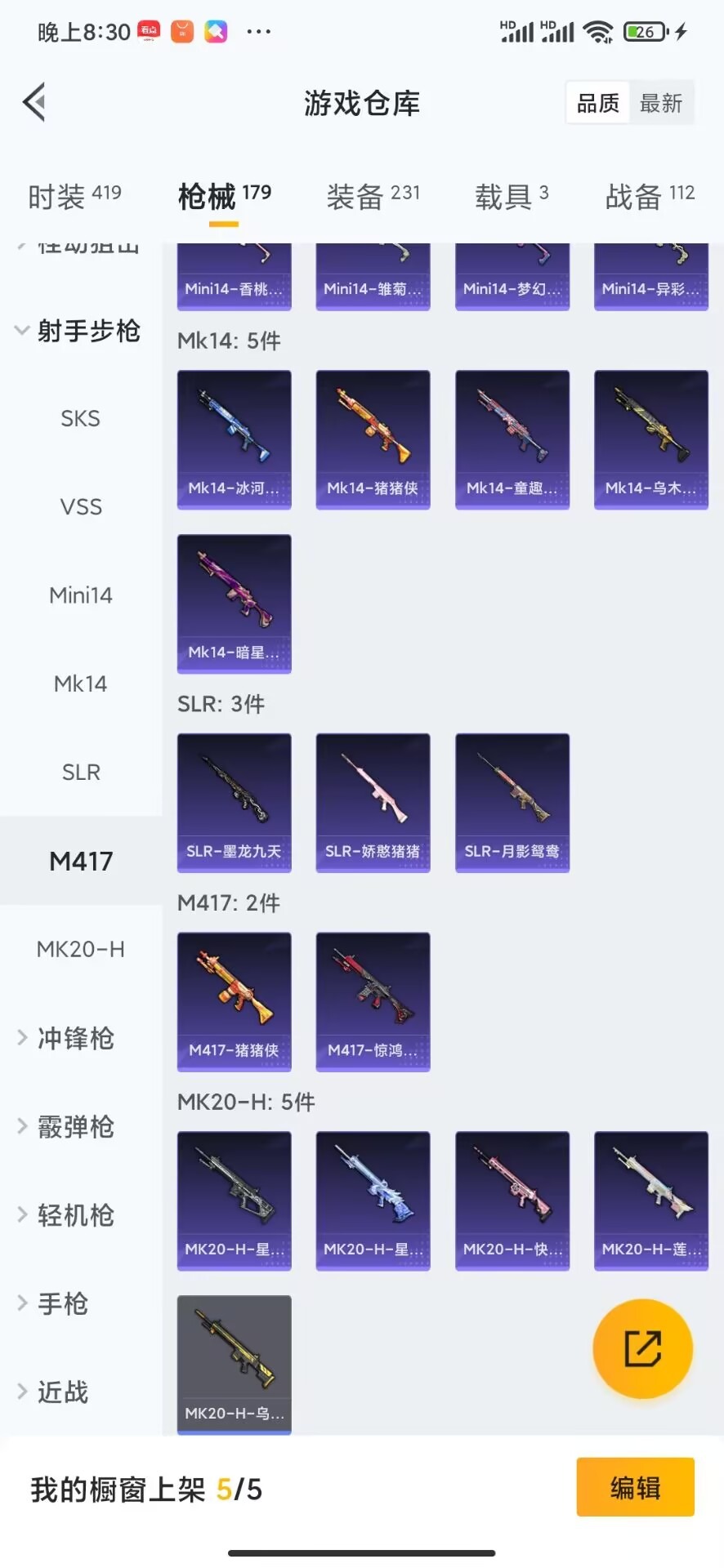Jump to MK20-H in the sidebar
The width and height of the screenshot is (724, 1568).
[x=80, y=949]
